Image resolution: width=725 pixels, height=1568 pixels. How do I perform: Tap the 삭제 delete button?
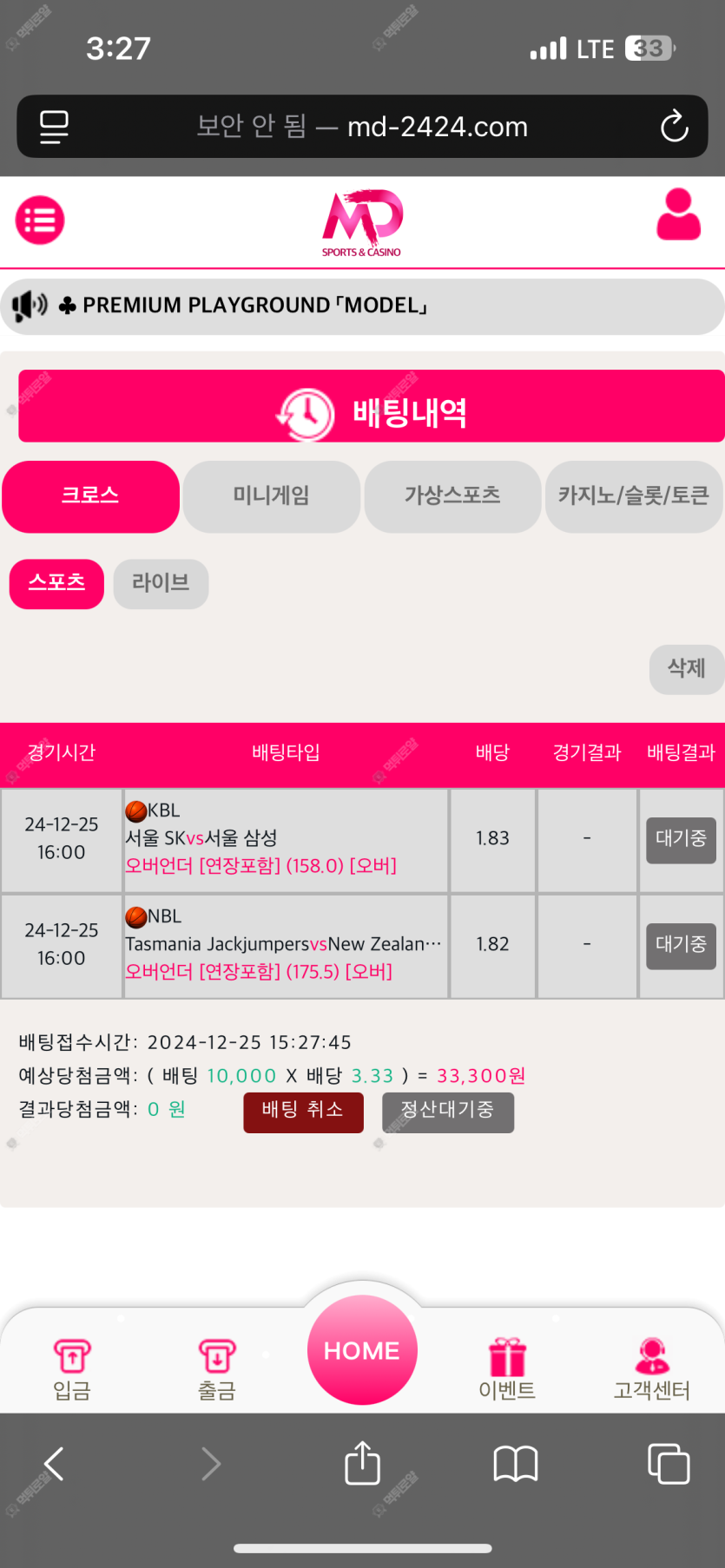pyautogui.click(x=685, y=668)
